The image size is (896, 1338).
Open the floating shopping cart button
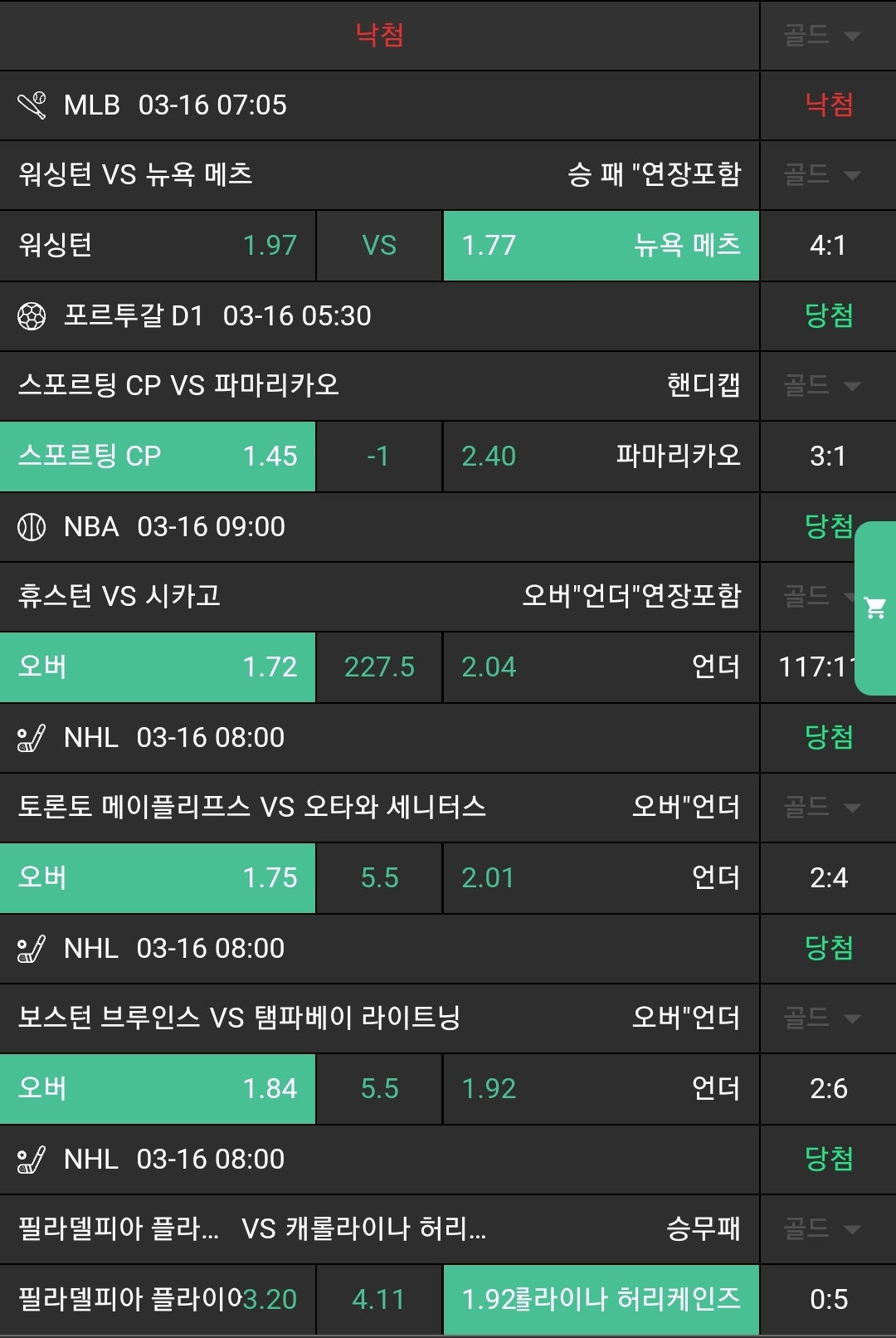tap(875, 608)
